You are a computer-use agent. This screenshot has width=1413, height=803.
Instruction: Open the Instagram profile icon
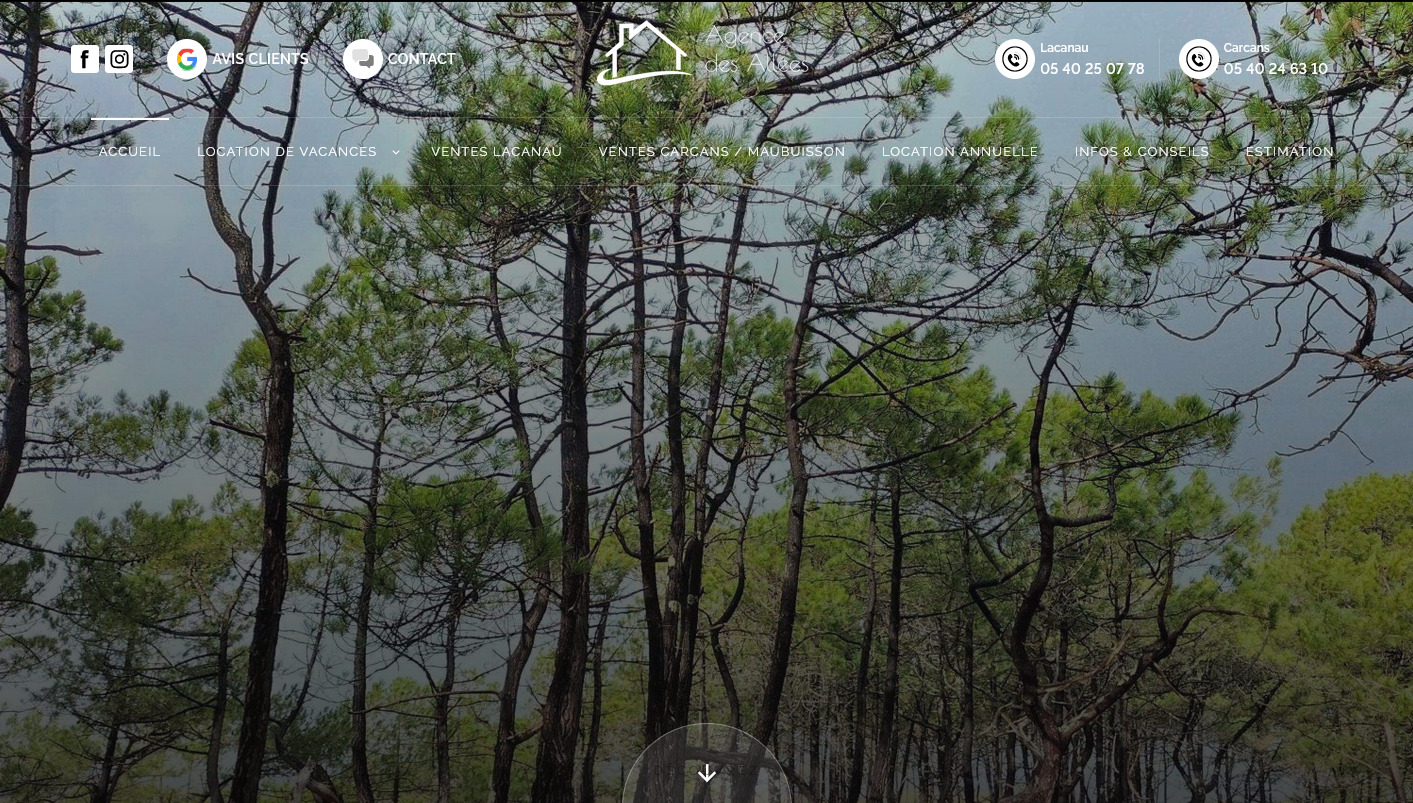(x=119, y=59)
